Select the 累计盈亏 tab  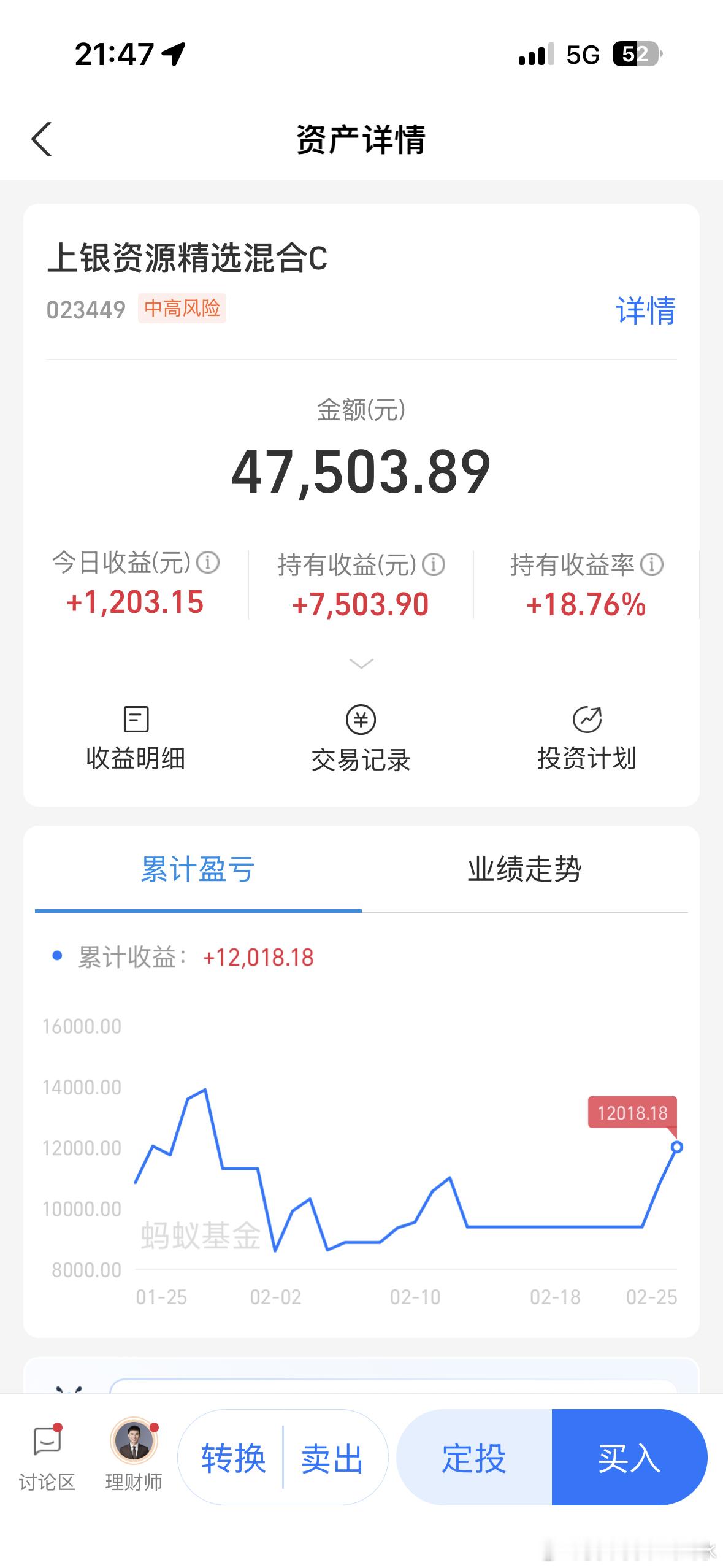[198, 869]
